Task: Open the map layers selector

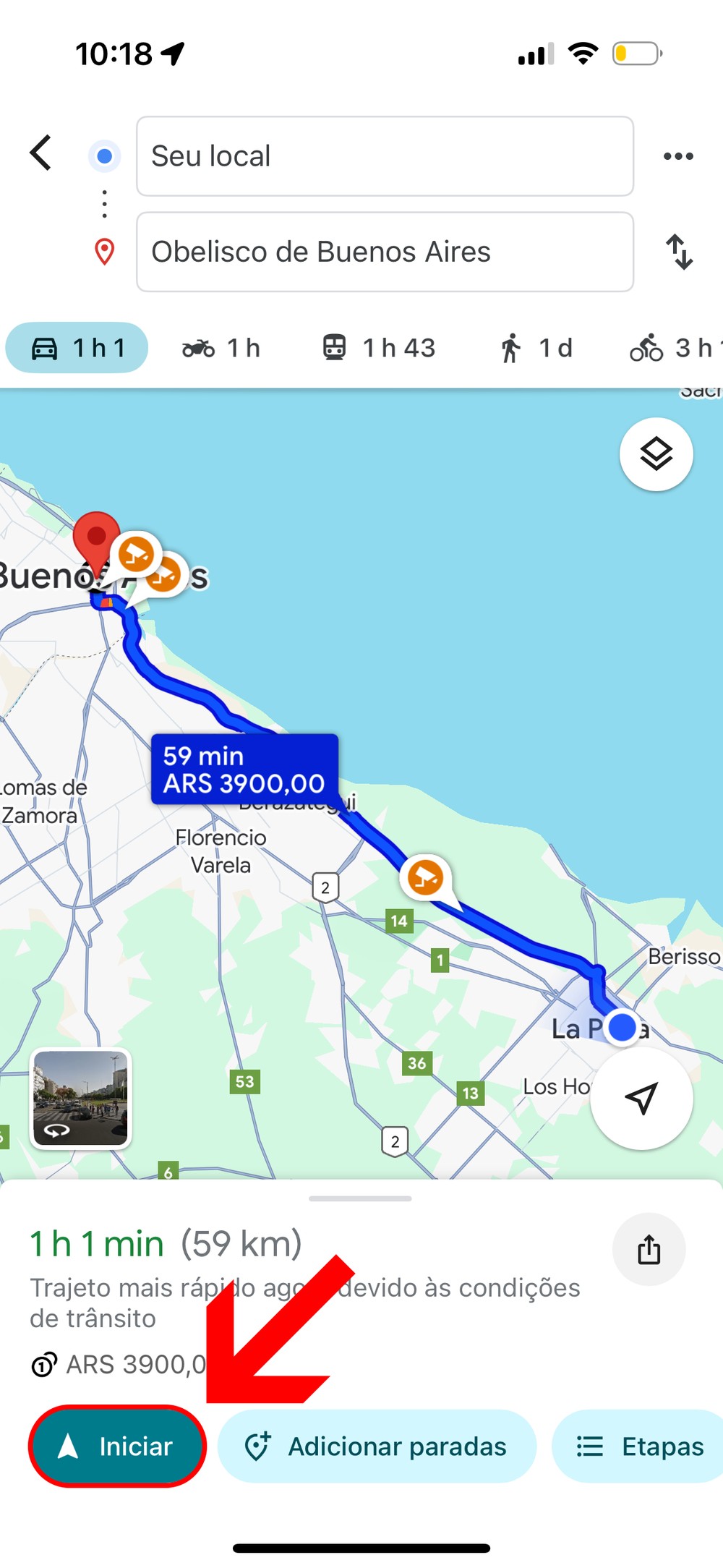Action: pyautogui.click(x=656, y=453)
